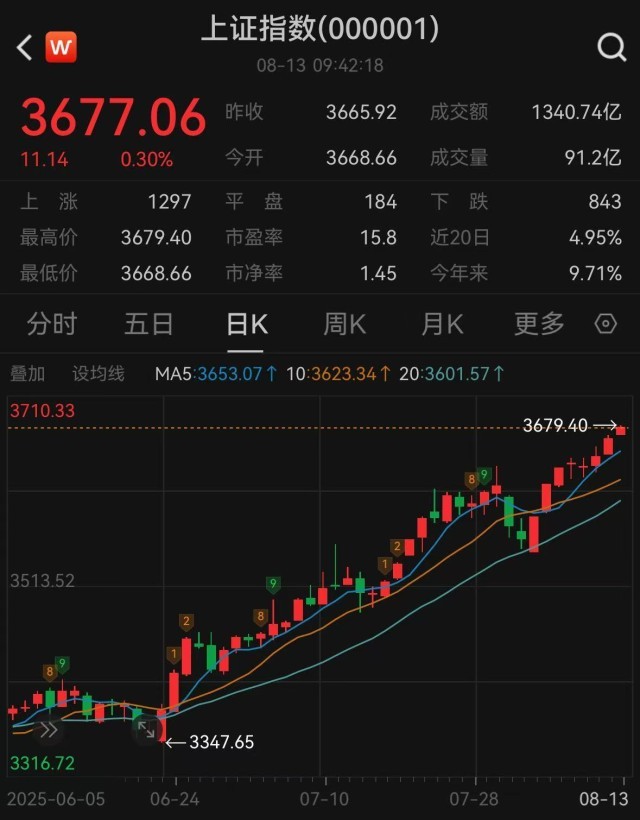
Task: Open the 更多 chart options tab
Action: 539,324
